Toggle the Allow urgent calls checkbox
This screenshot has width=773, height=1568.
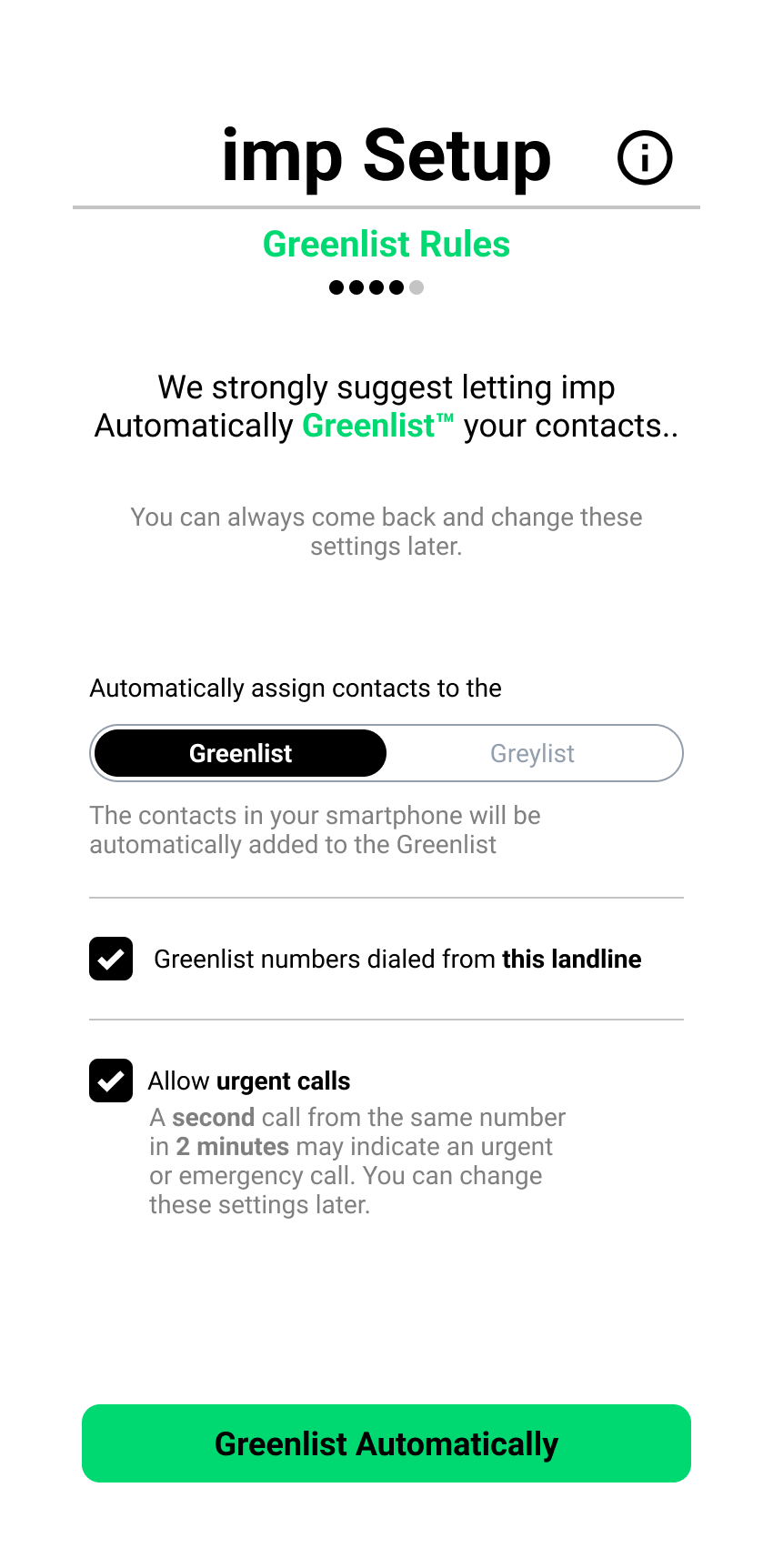point(111,1081)
